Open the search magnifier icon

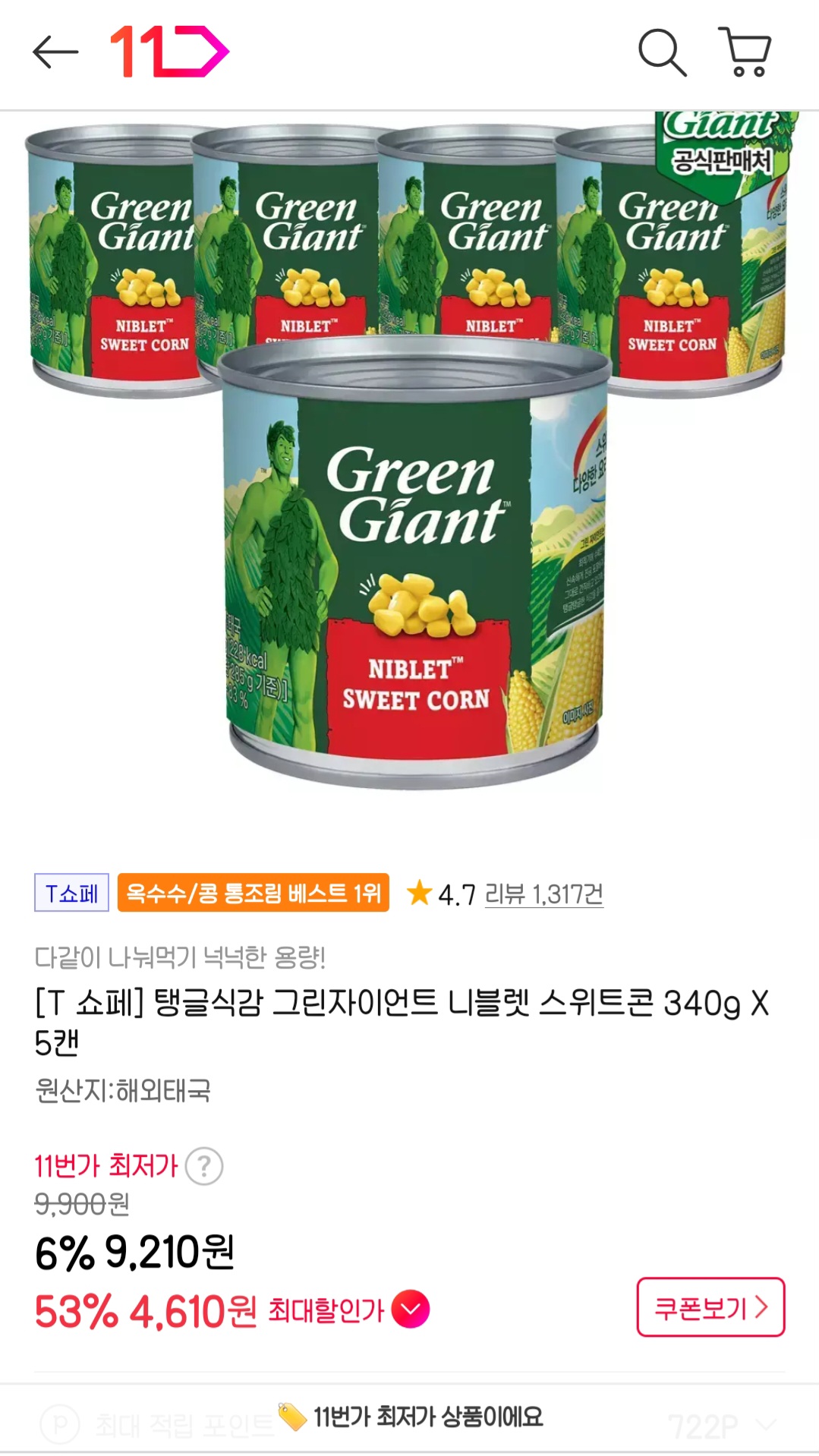click(x=662, y=53)
